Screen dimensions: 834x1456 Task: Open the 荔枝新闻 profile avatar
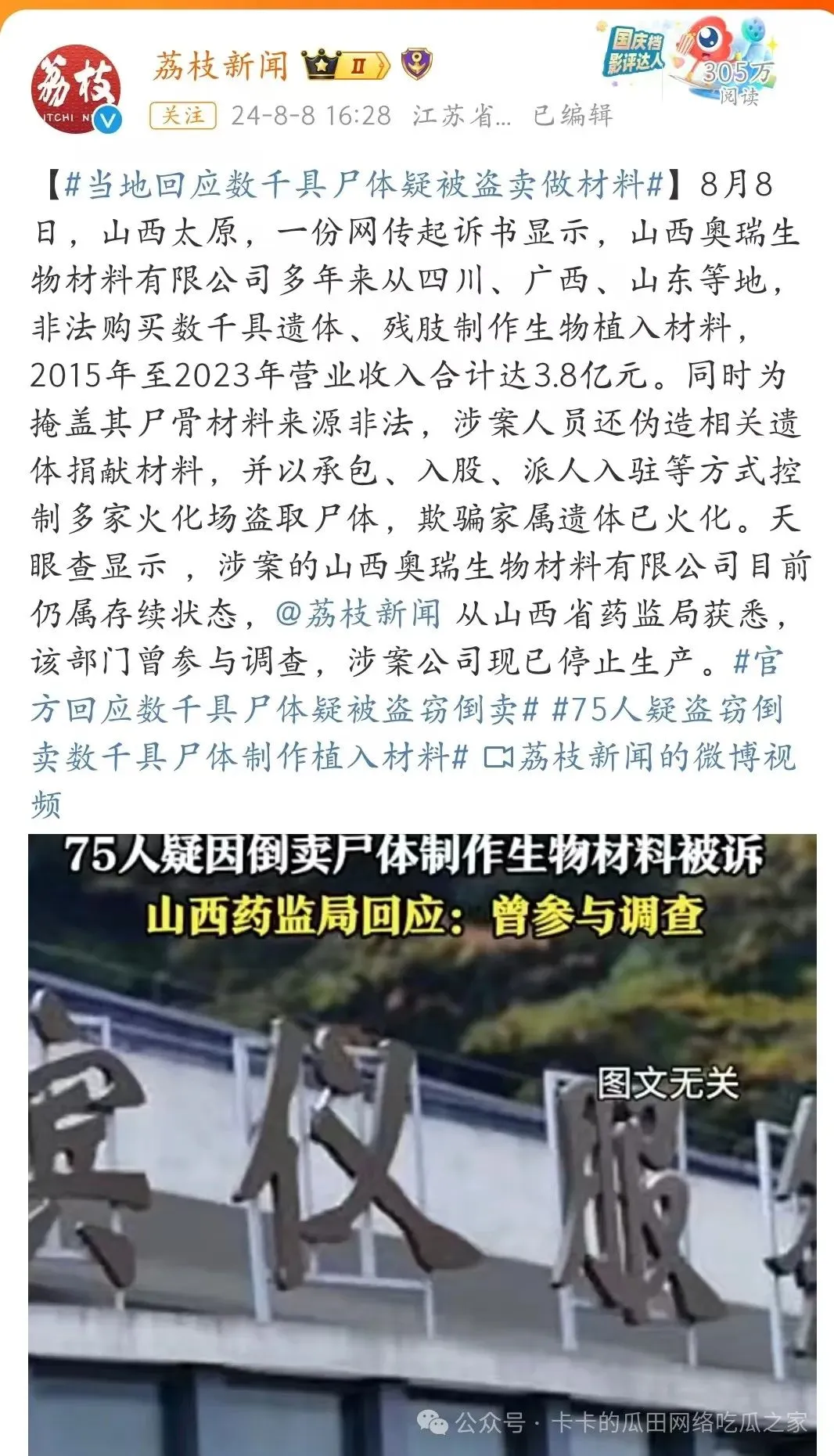[x=76, y=89]
